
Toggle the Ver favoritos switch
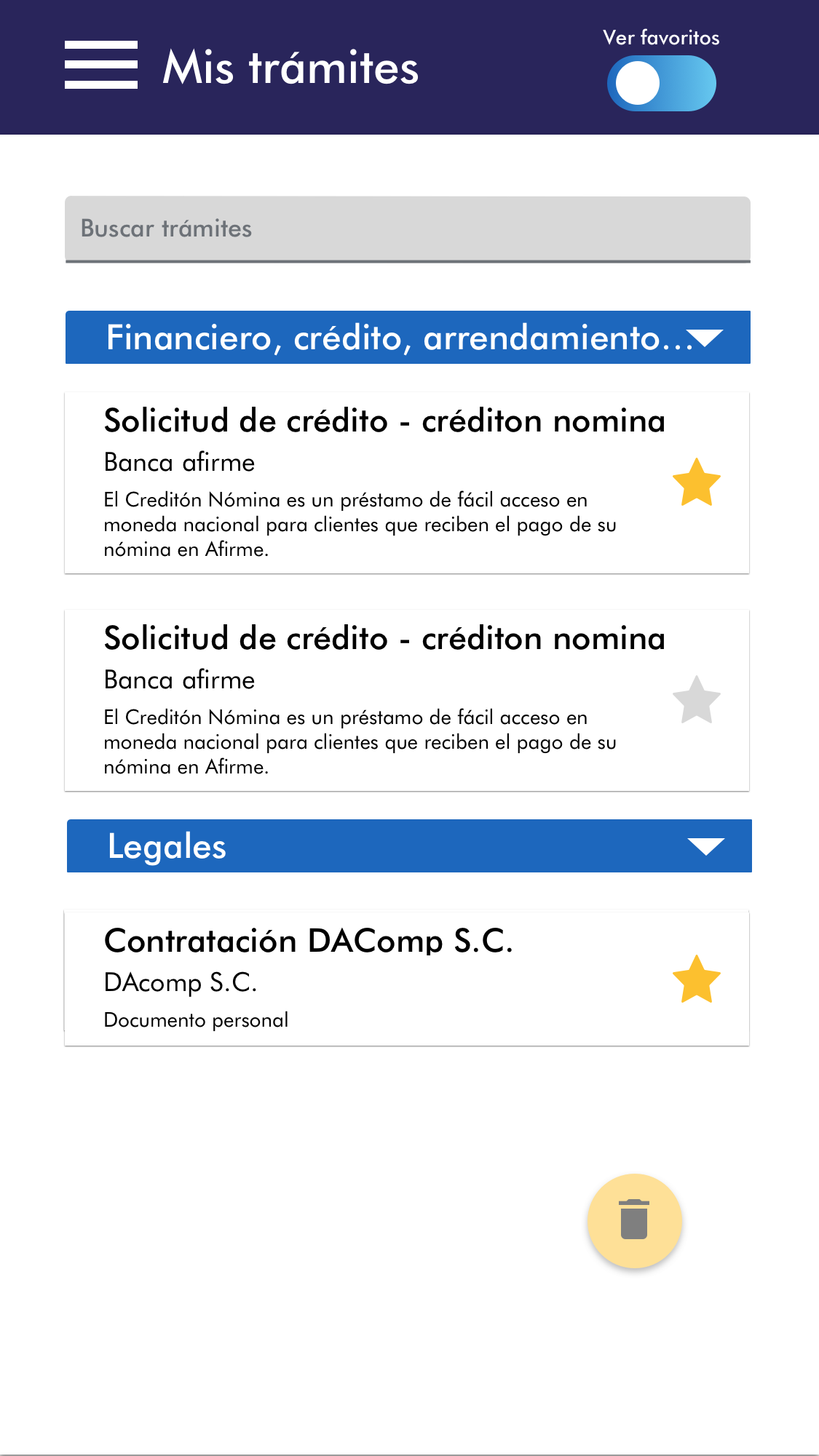(661, 84)
